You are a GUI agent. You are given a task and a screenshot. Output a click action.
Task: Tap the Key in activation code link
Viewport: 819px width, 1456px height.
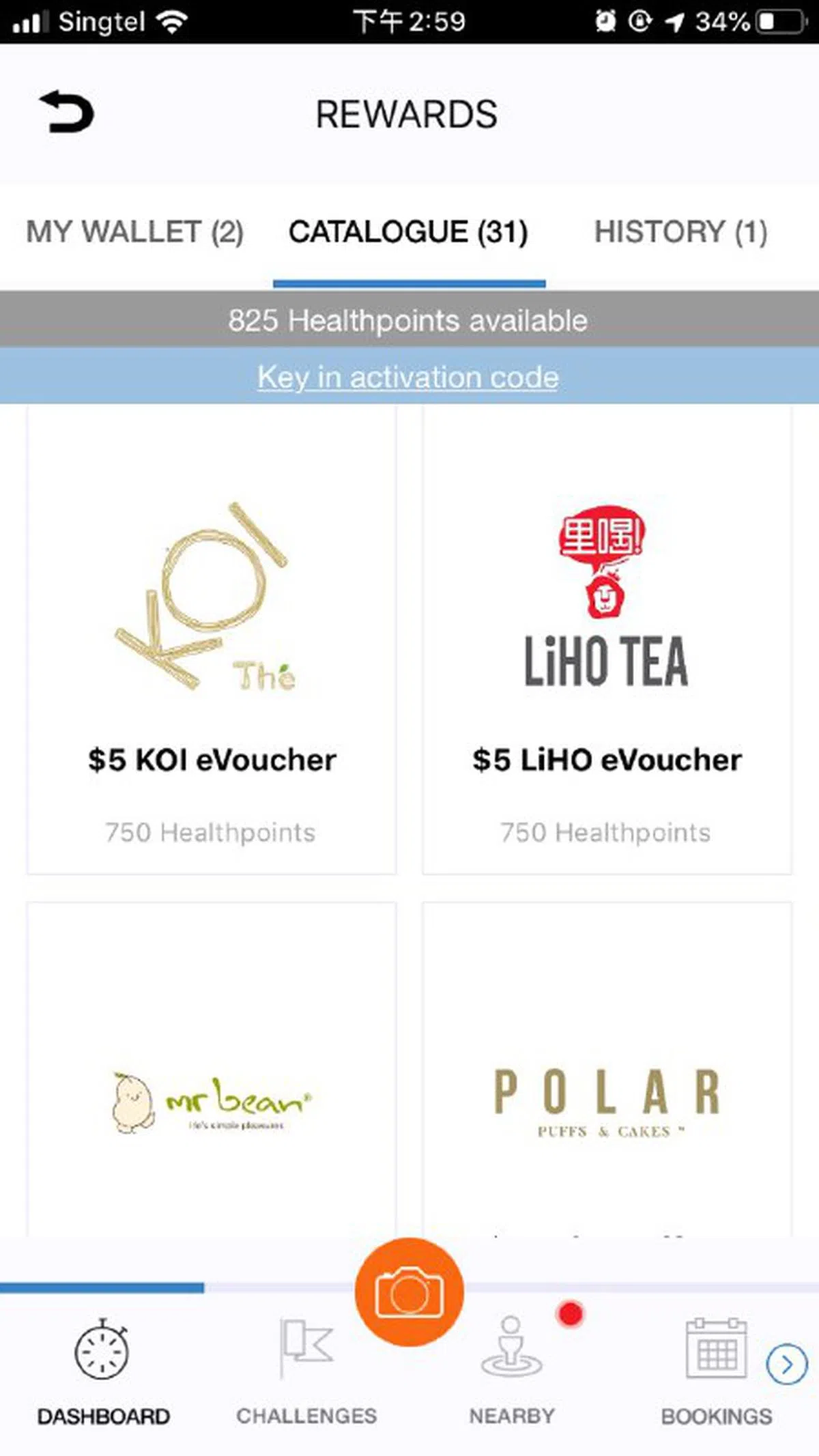[408, 377]
